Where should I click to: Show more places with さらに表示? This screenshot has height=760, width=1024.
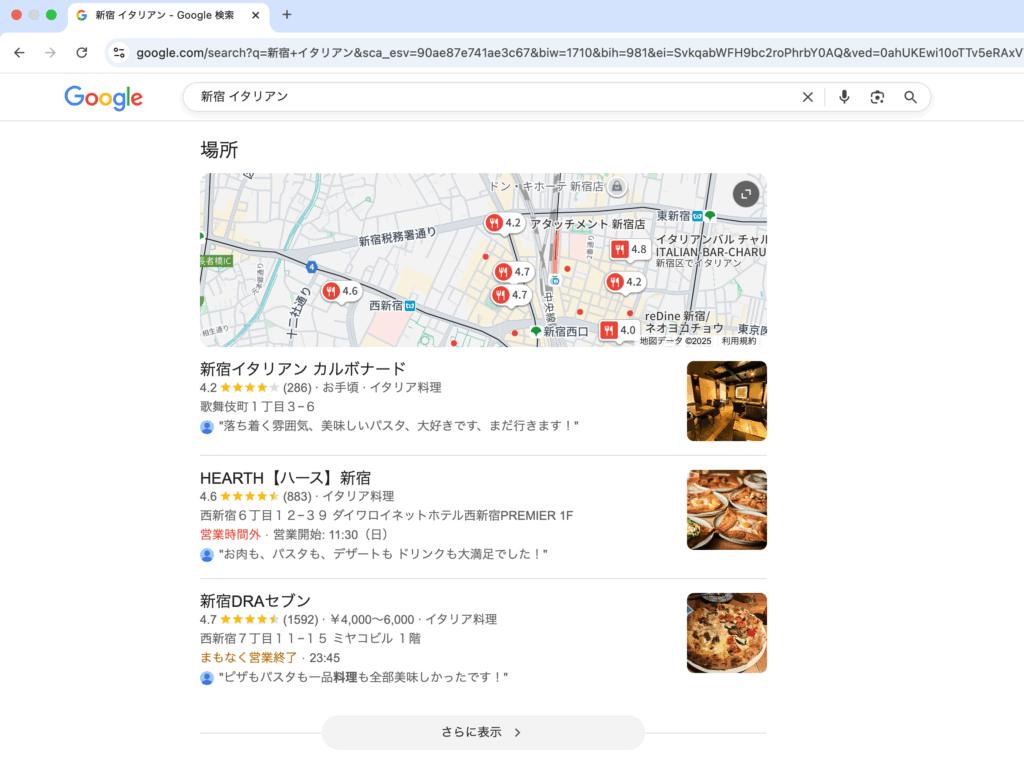click(x=482, y=732)
